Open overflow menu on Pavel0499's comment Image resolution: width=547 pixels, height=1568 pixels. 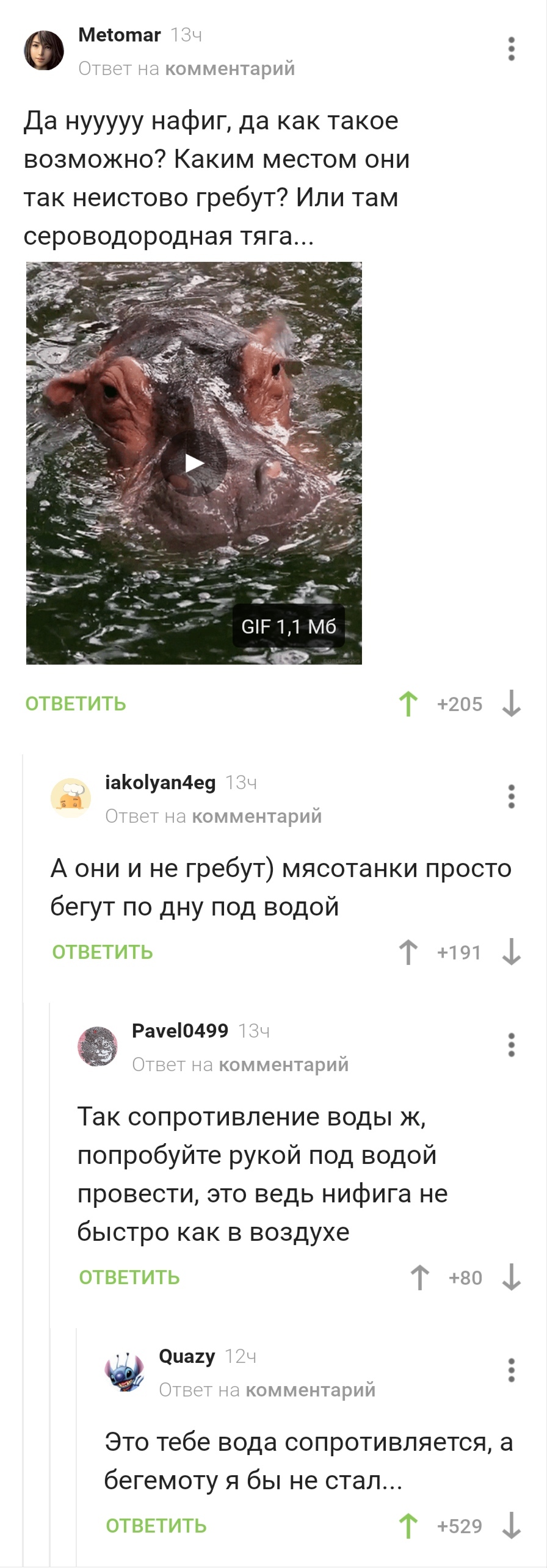pos(512,1045)
